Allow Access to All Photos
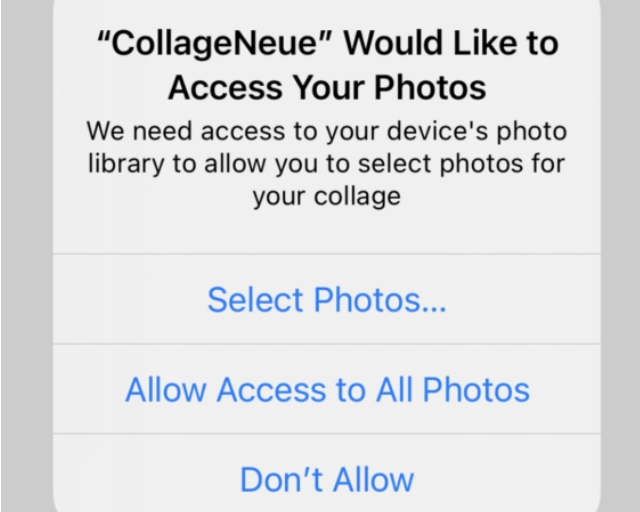 (327, 389)
